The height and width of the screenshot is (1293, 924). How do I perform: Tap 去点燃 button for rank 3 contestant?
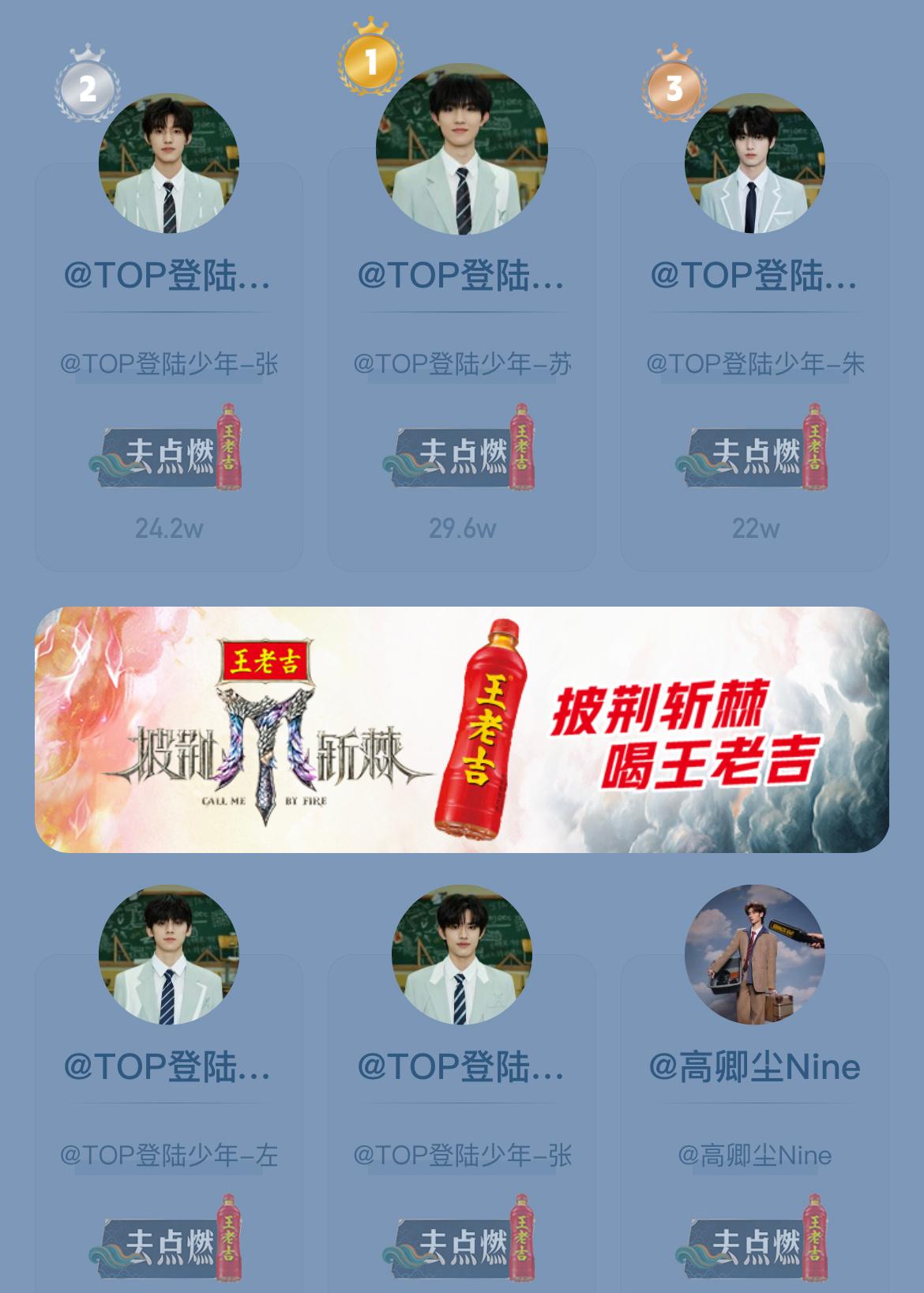coord(754,455)
